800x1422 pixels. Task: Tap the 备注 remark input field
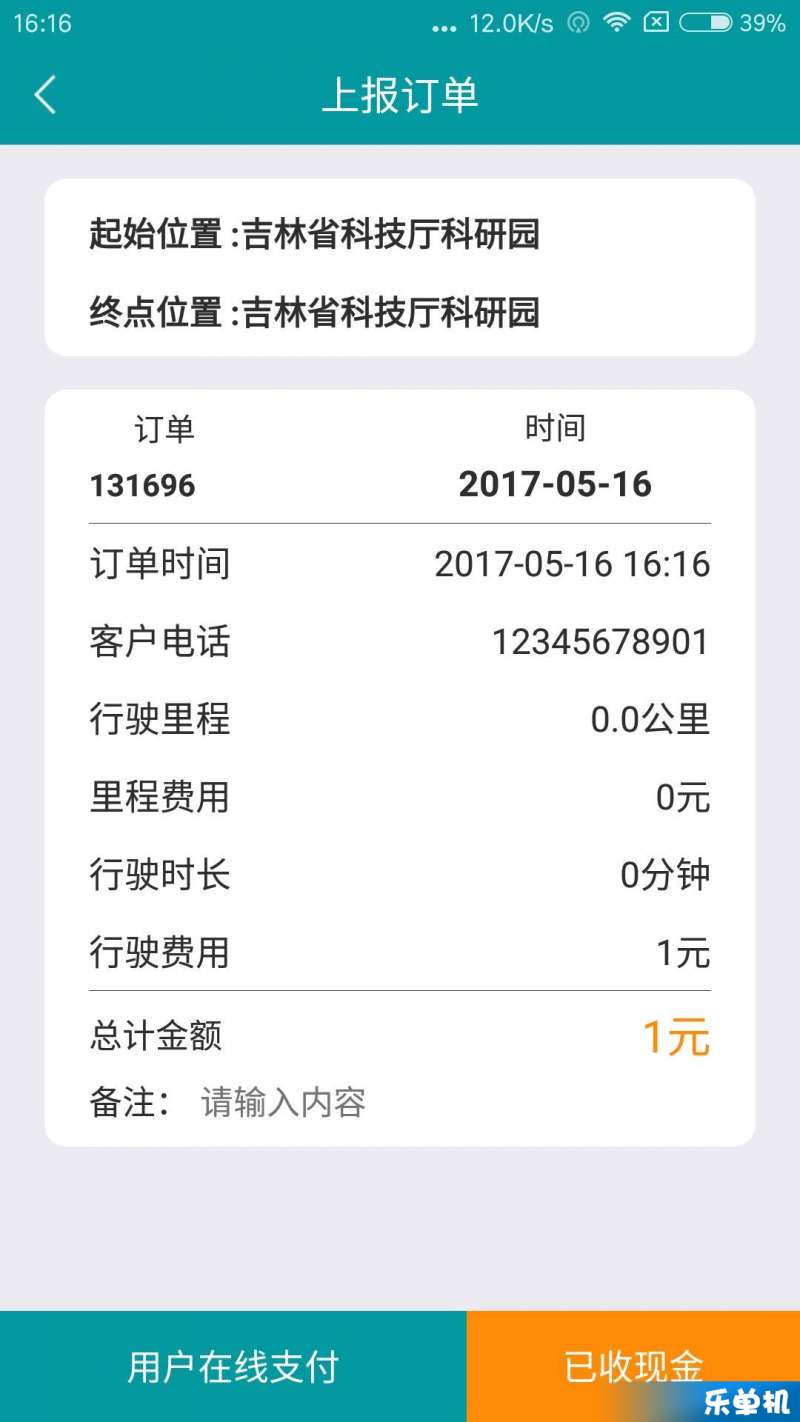pos(455,1102)
